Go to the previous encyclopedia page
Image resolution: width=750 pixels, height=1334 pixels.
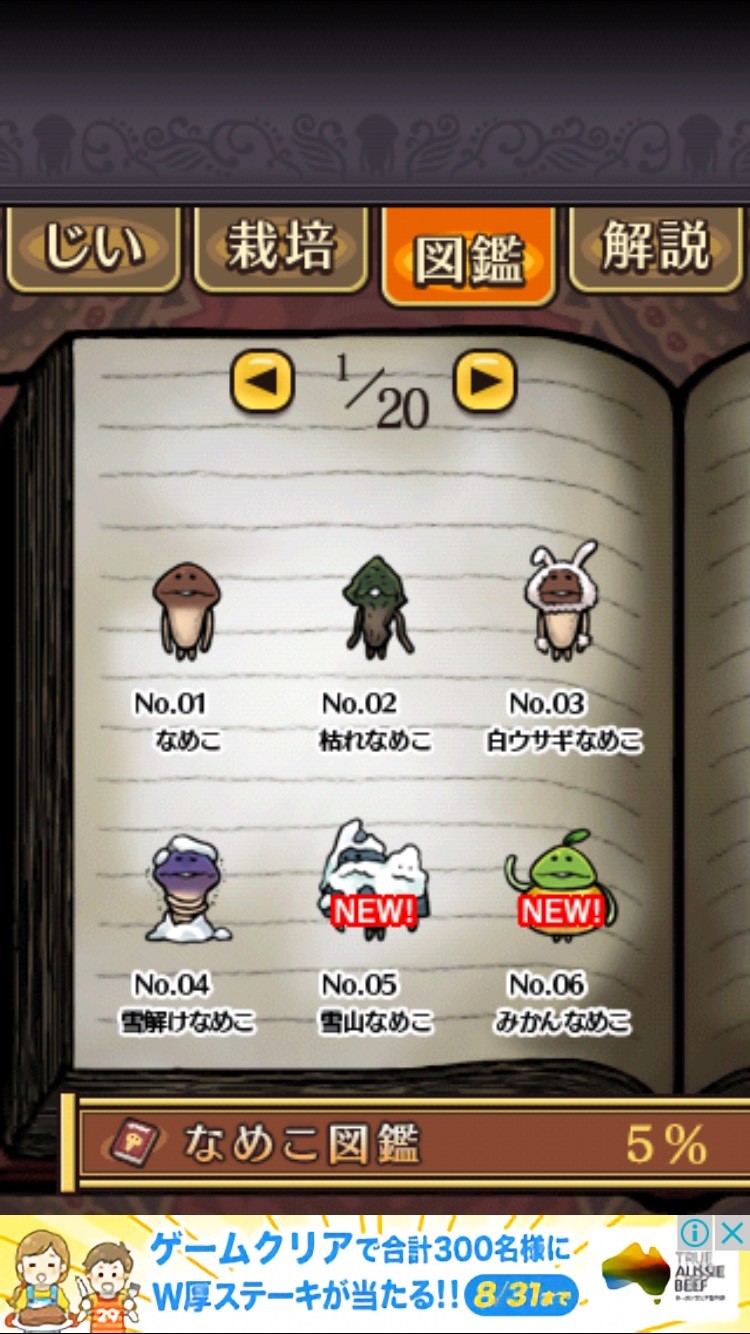point(262,381)
